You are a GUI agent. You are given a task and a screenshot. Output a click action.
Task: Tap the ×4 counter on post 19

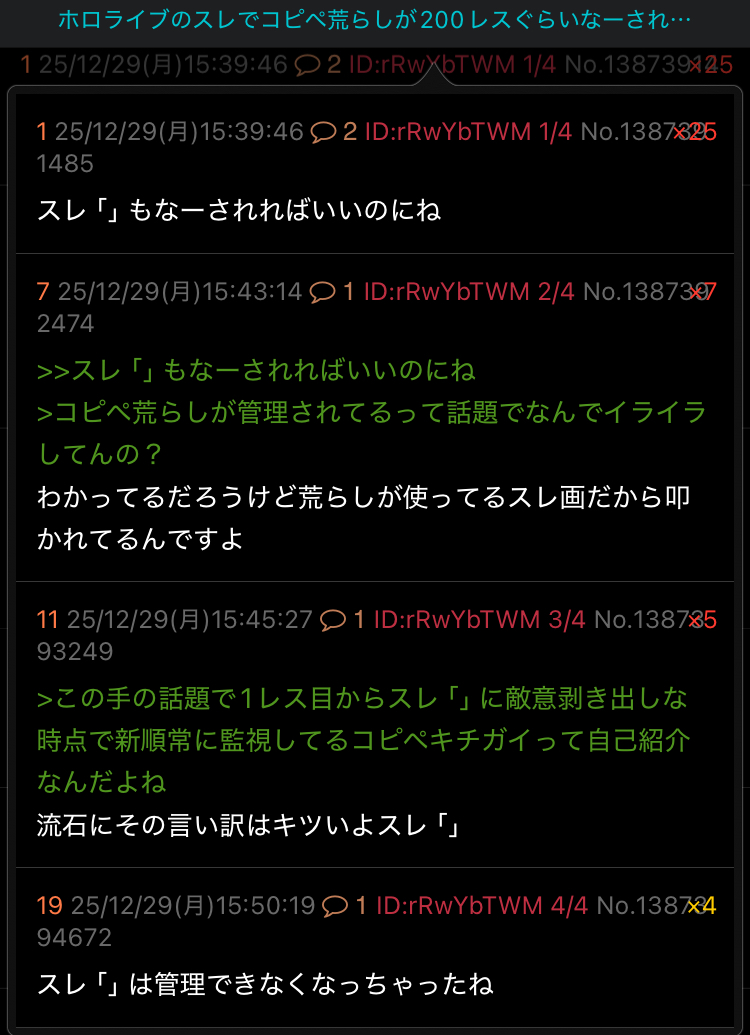[702, 906]
